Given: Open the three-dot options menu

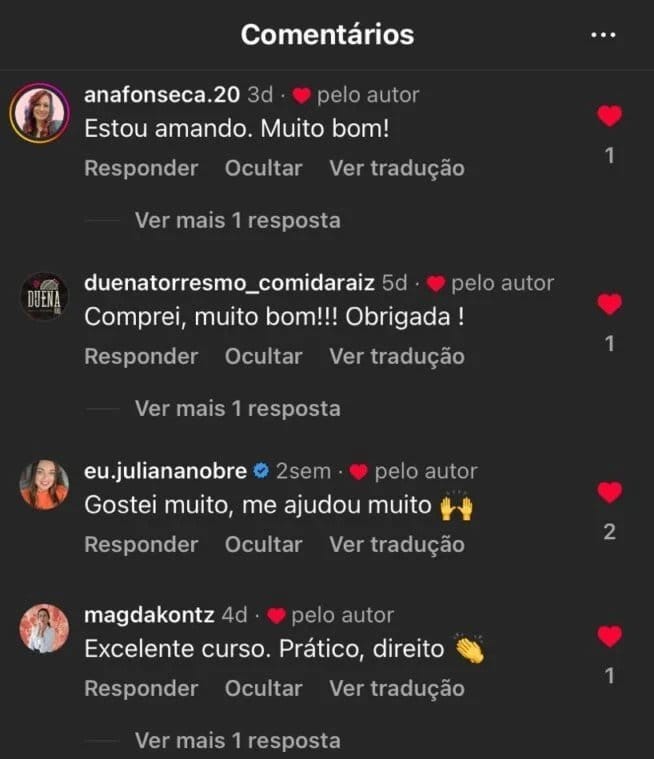Looking at the screenshot, I should point(603,35).
